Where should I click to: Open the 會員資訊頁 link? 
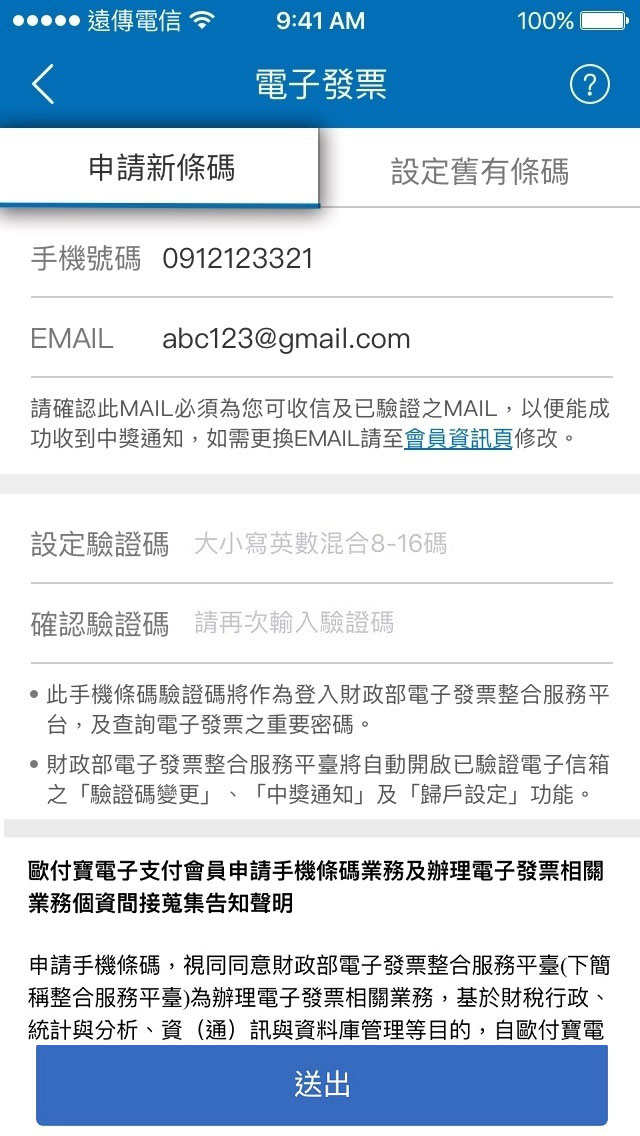(x=458, y=438)
